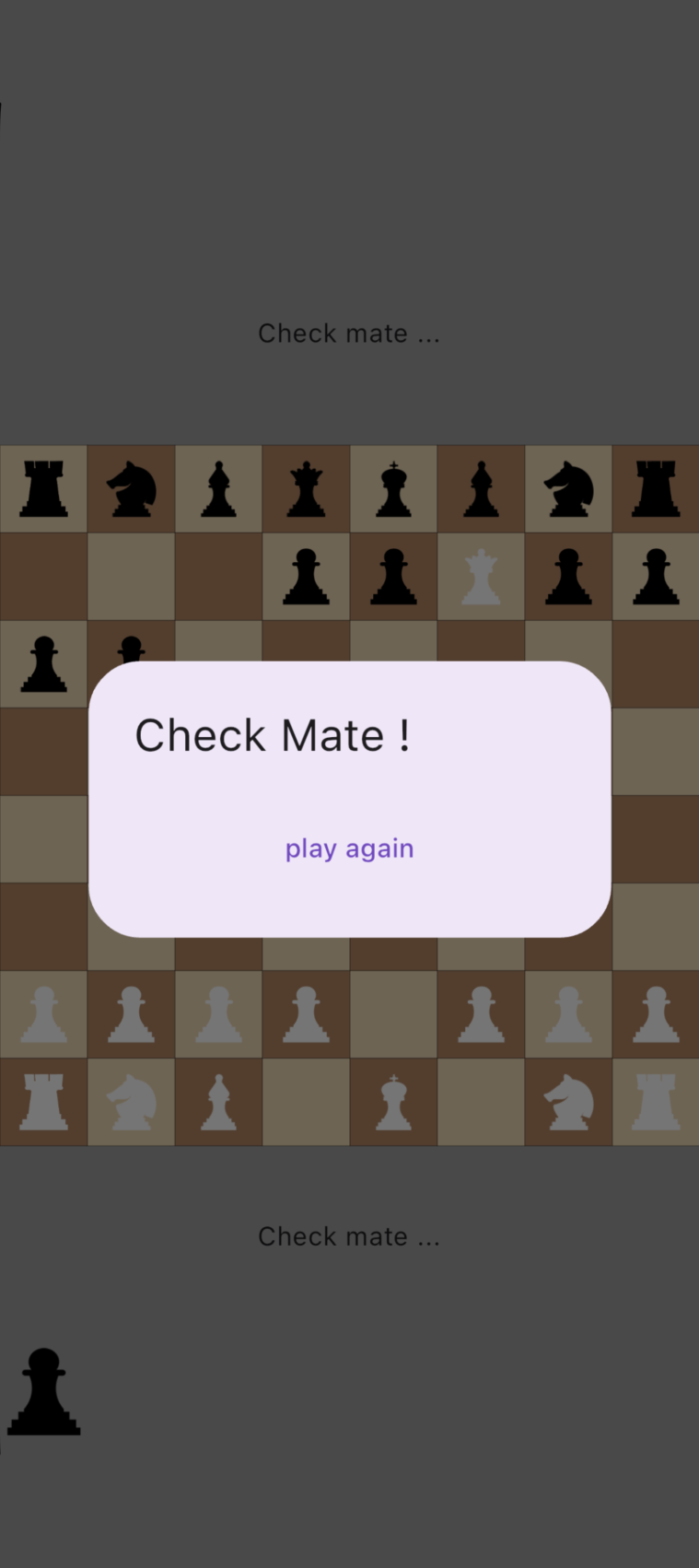Viewport: 699px width, 1568px height.
Task: Tap play again to restart the game
Action: click(x=349, y=848)
